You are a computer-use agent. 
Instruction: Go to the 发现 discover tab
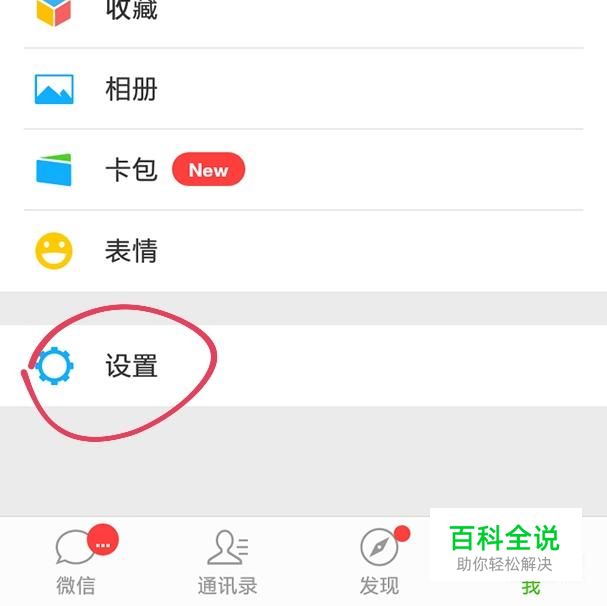(x=379, y=562)
